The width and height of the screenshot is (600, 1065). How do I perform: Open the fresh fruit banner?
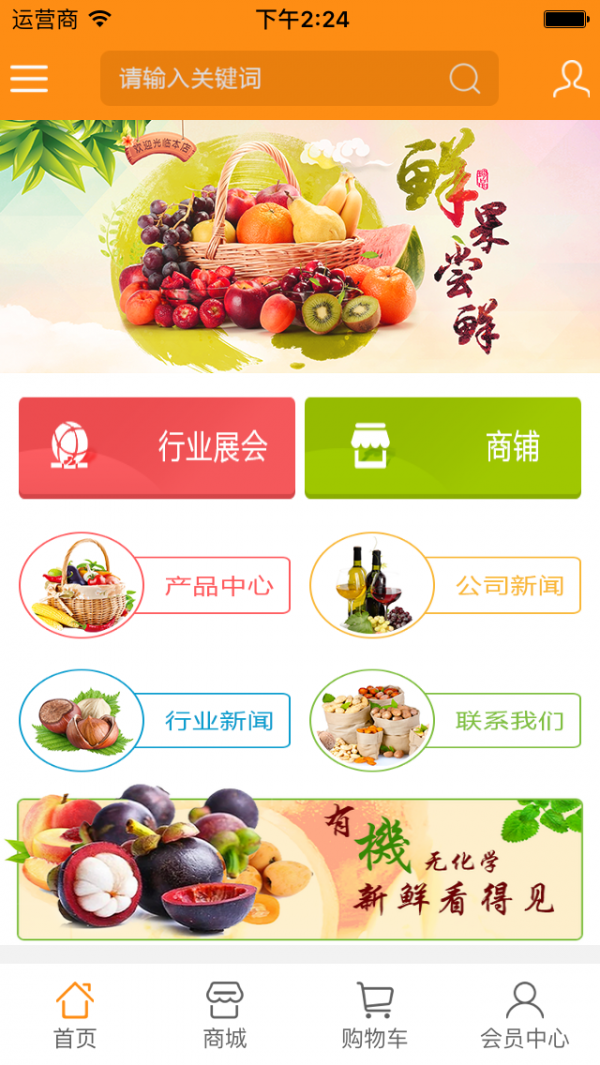(x=300, y=246)
